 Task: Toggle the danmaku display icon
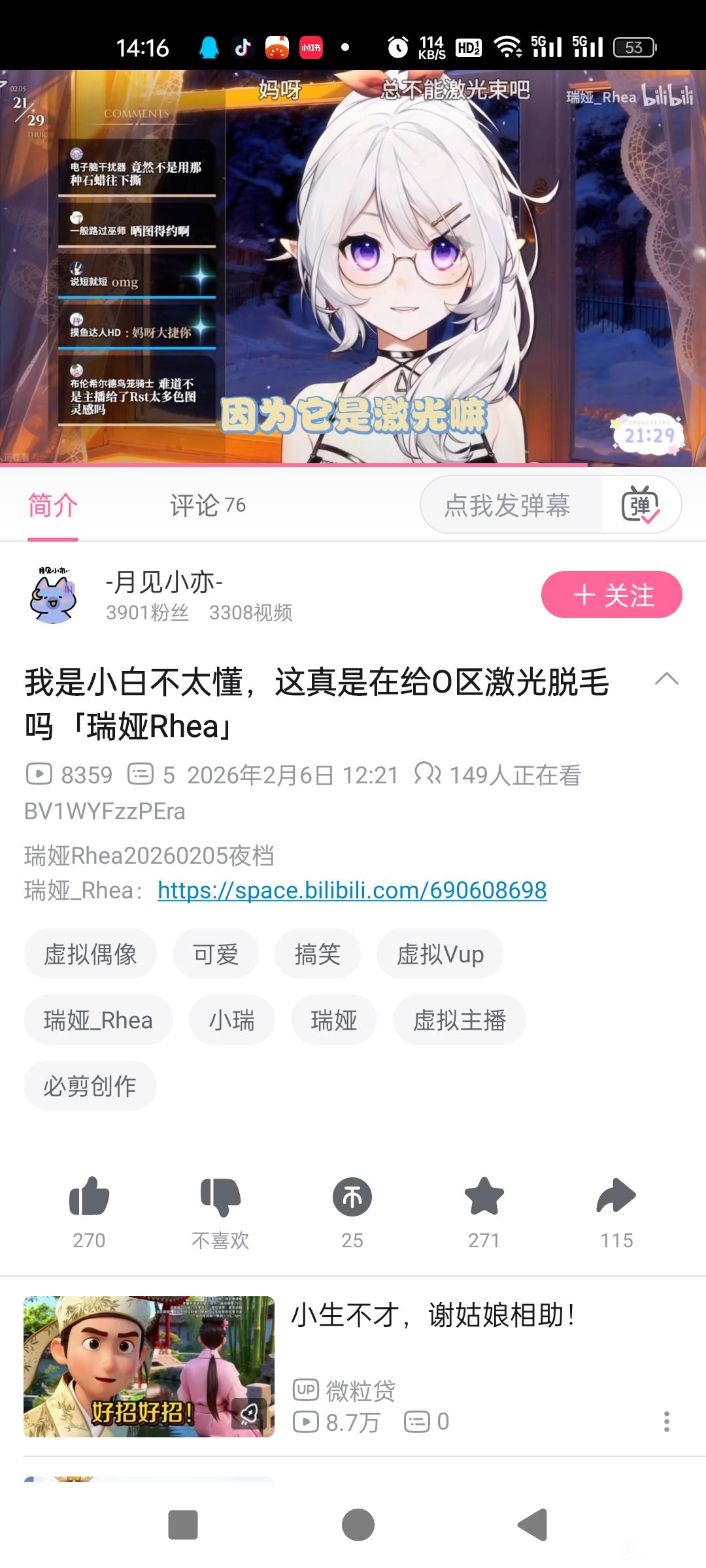pos(640,505)
